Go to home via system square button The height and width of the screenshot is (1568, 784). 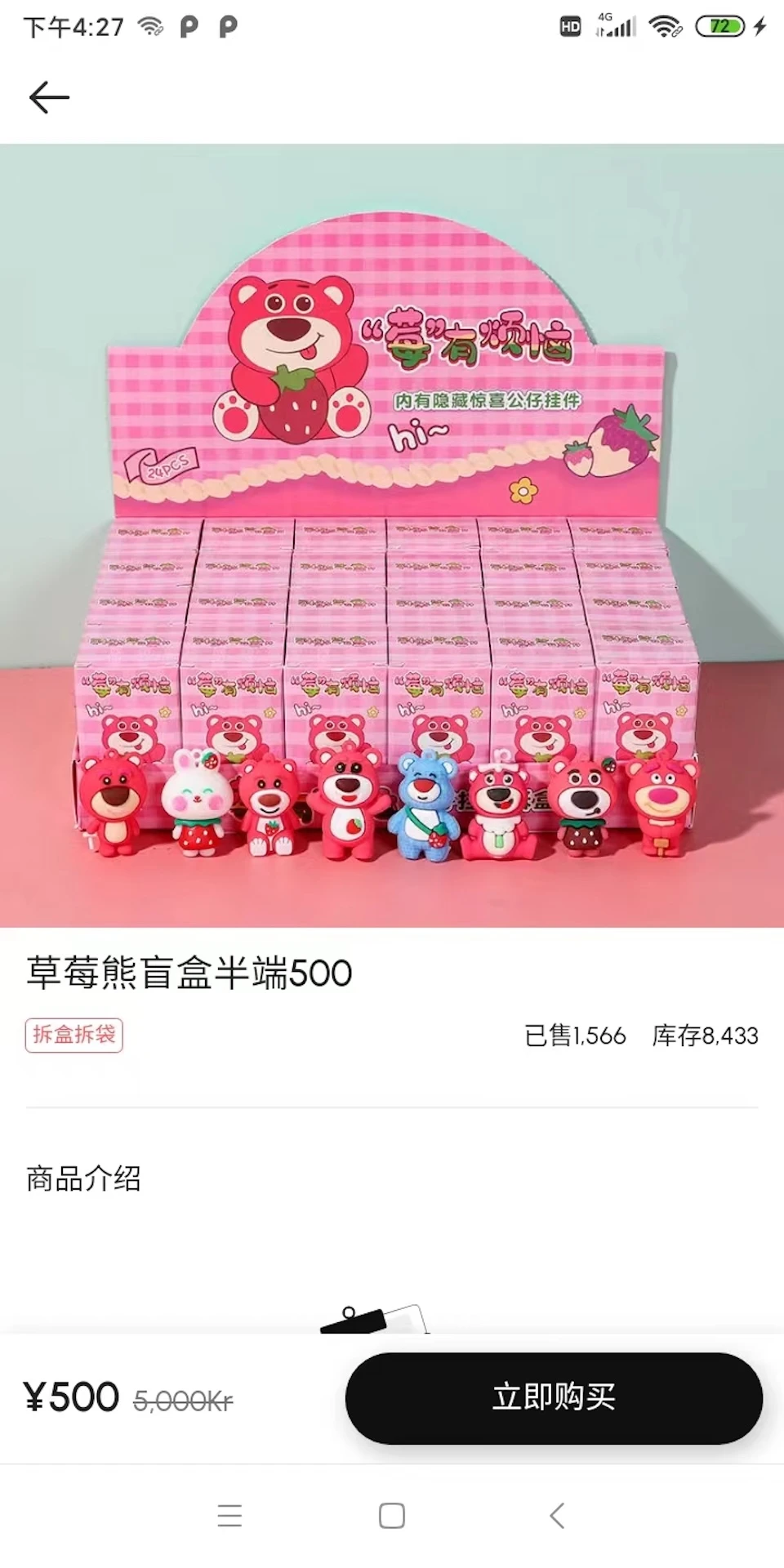(392, 1516)
